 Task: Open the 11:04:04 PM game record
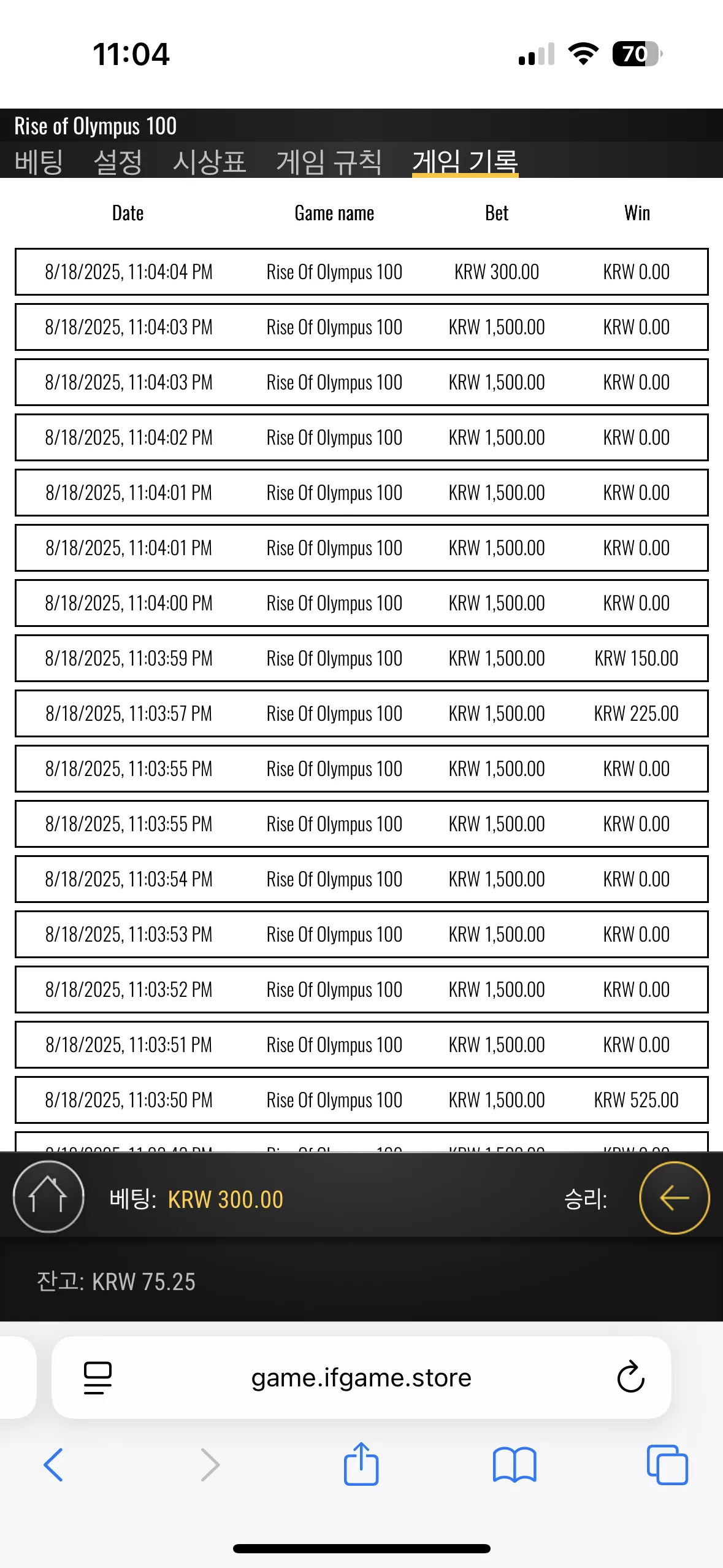(x=361, y=272)
